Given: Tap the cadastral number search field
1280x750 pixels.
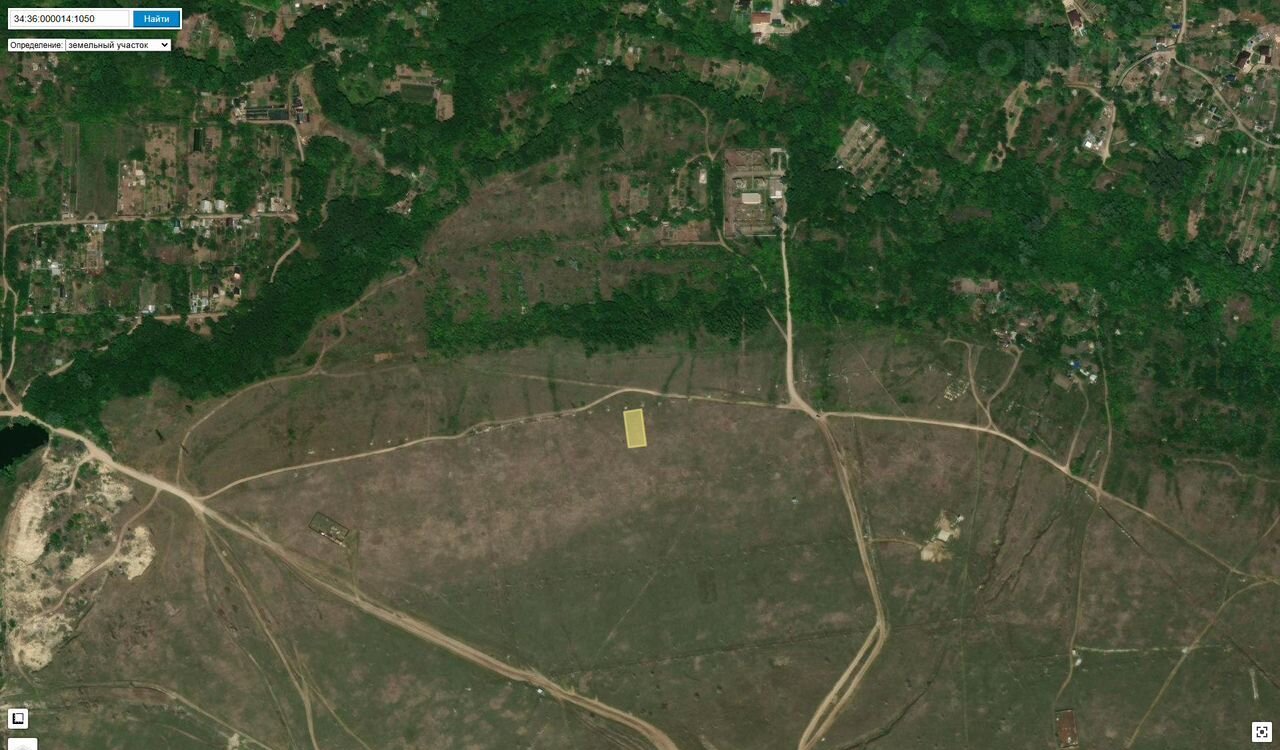Looking at the screenshot, I should click(x=69, y=19).
